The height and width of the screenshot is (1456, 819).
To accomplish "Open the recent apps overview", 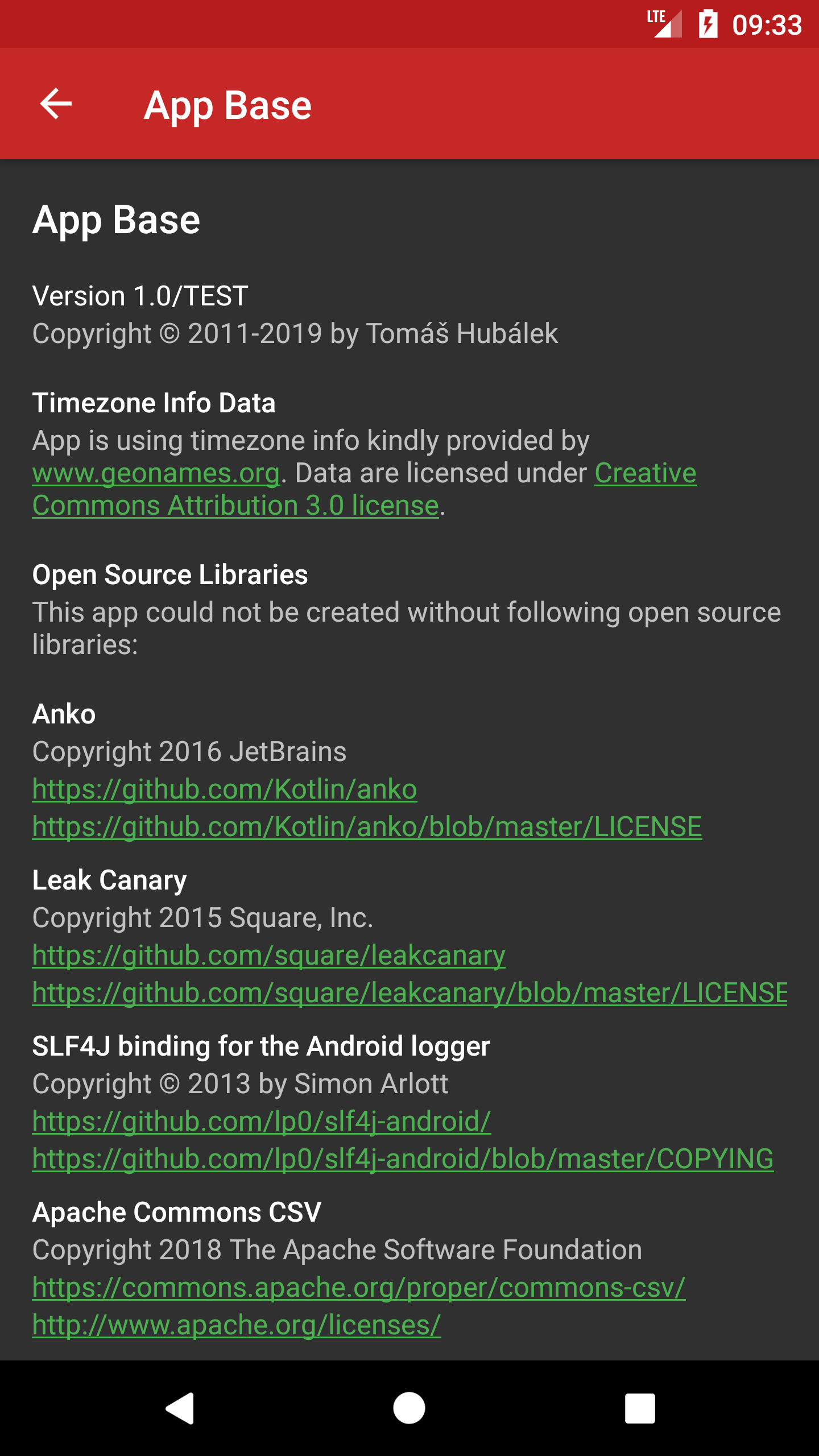I will 640,1408.
